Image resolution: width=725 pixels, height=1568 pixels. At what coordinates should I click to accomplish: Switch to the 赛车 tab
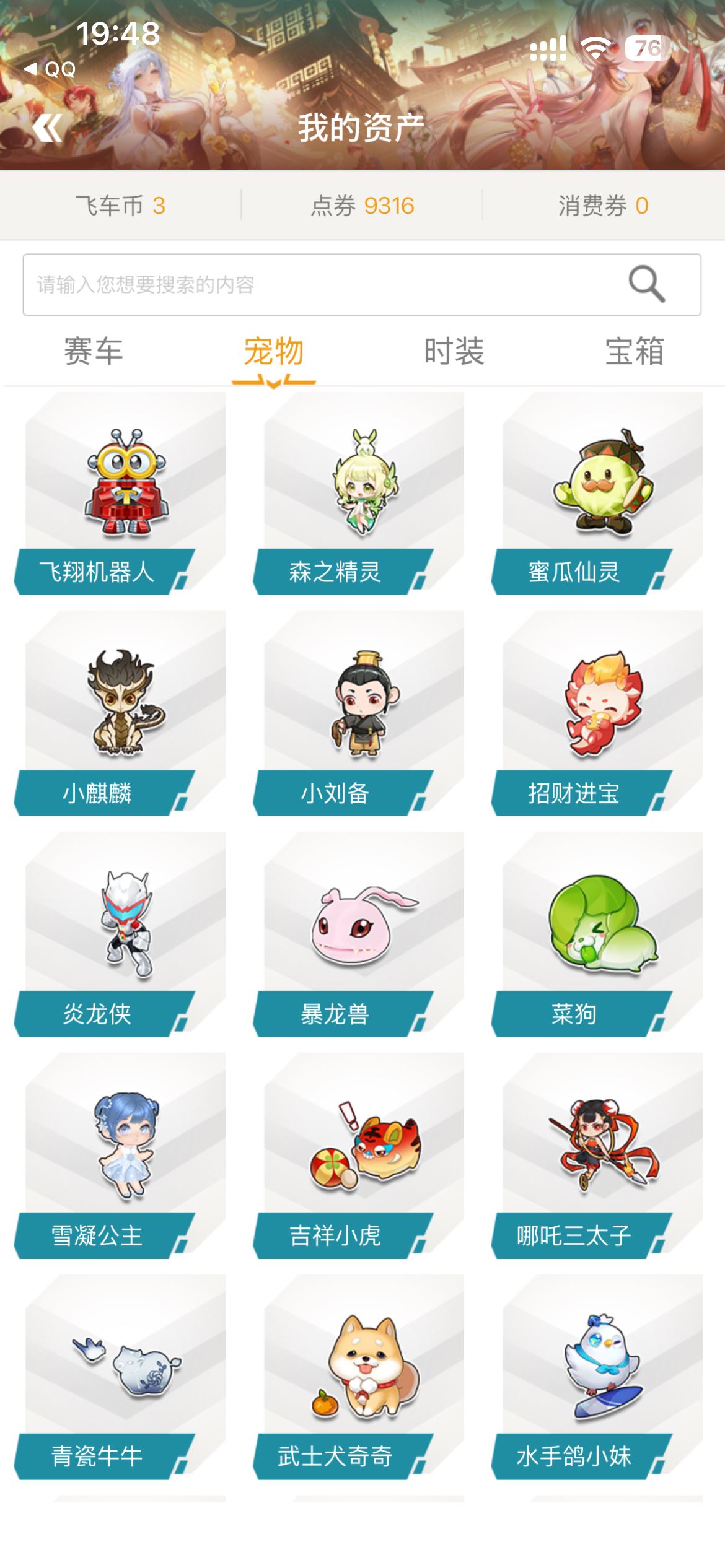(x=94, y=352)
